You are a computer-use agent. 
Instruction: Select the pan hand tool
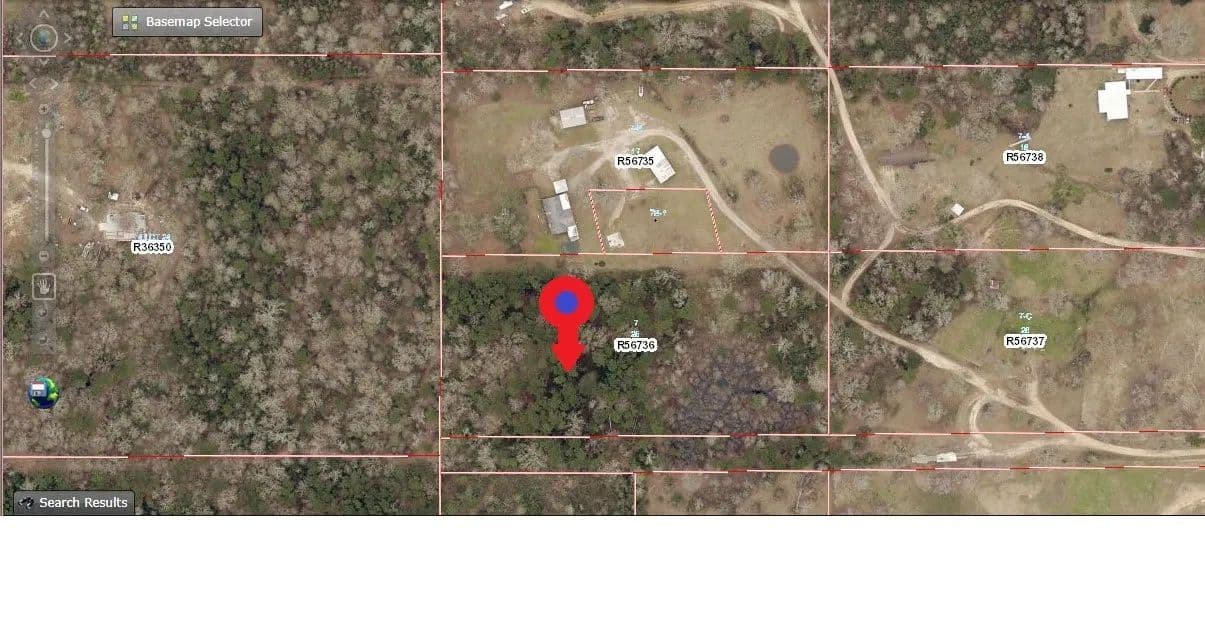[x=45, y=287]
